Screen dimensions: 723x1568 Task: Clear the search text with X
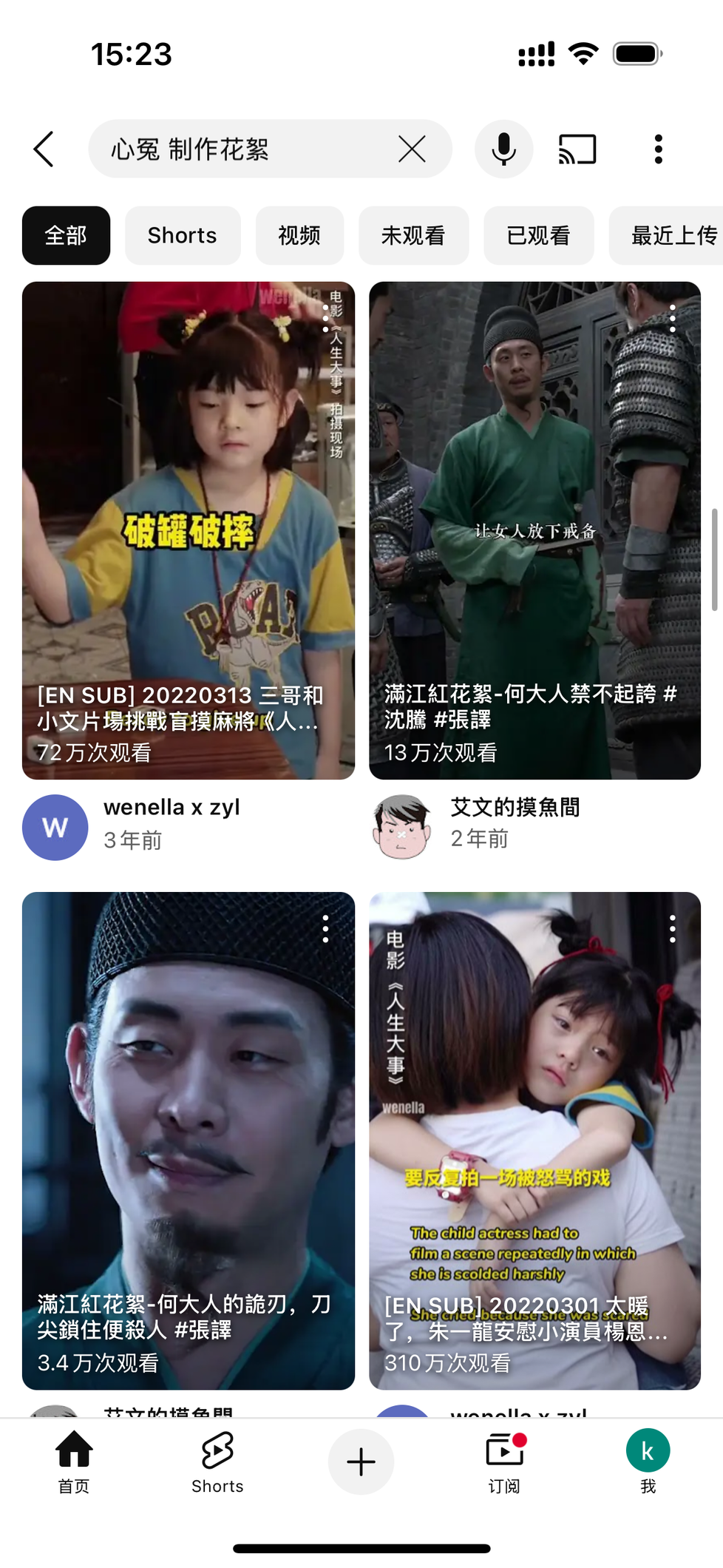pos(412,149)
